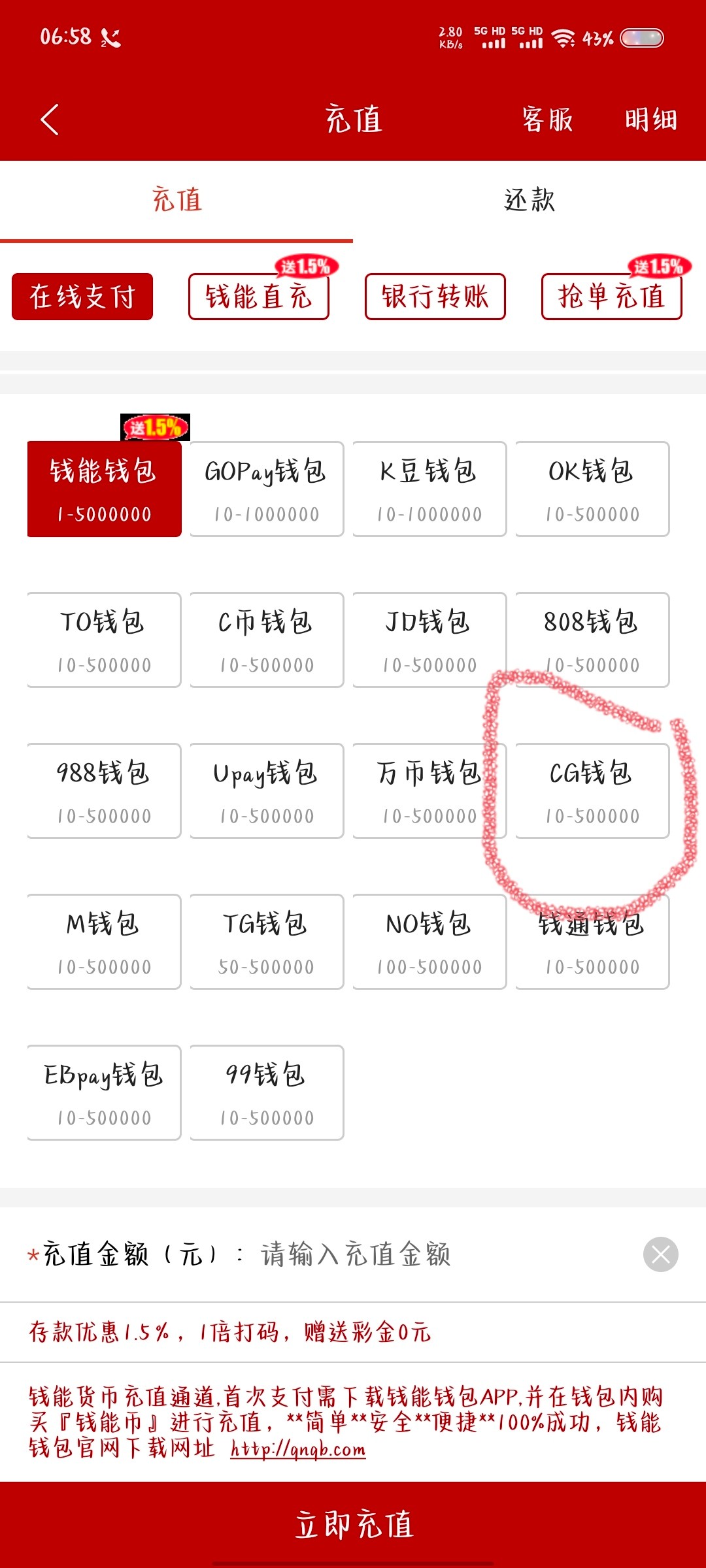Switch to the 还款 tab
The image size is (706, 1568).
(529, 201)
